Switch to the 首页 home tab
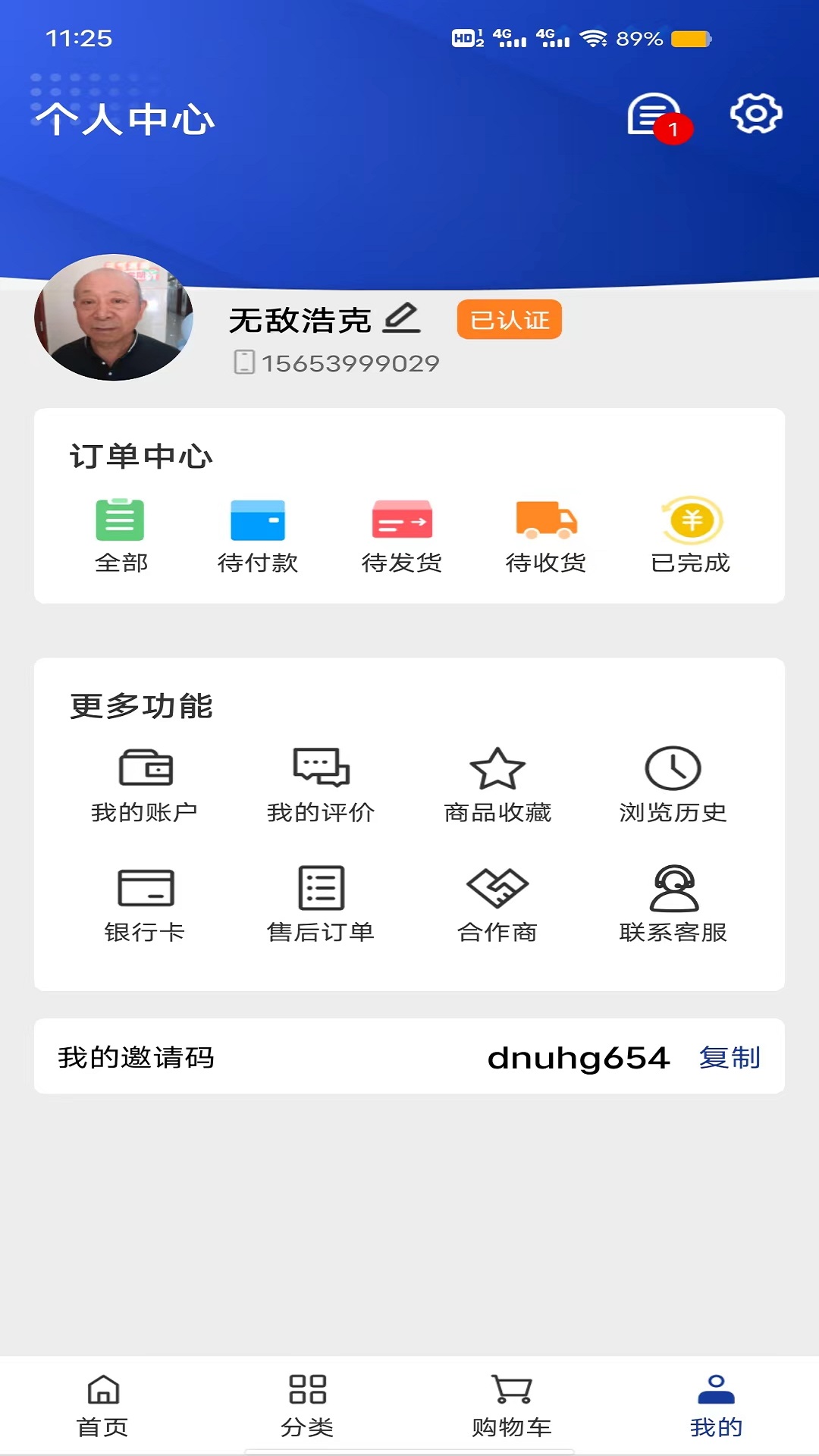This screenshot has height=1456, width=819. point(102,1405)
